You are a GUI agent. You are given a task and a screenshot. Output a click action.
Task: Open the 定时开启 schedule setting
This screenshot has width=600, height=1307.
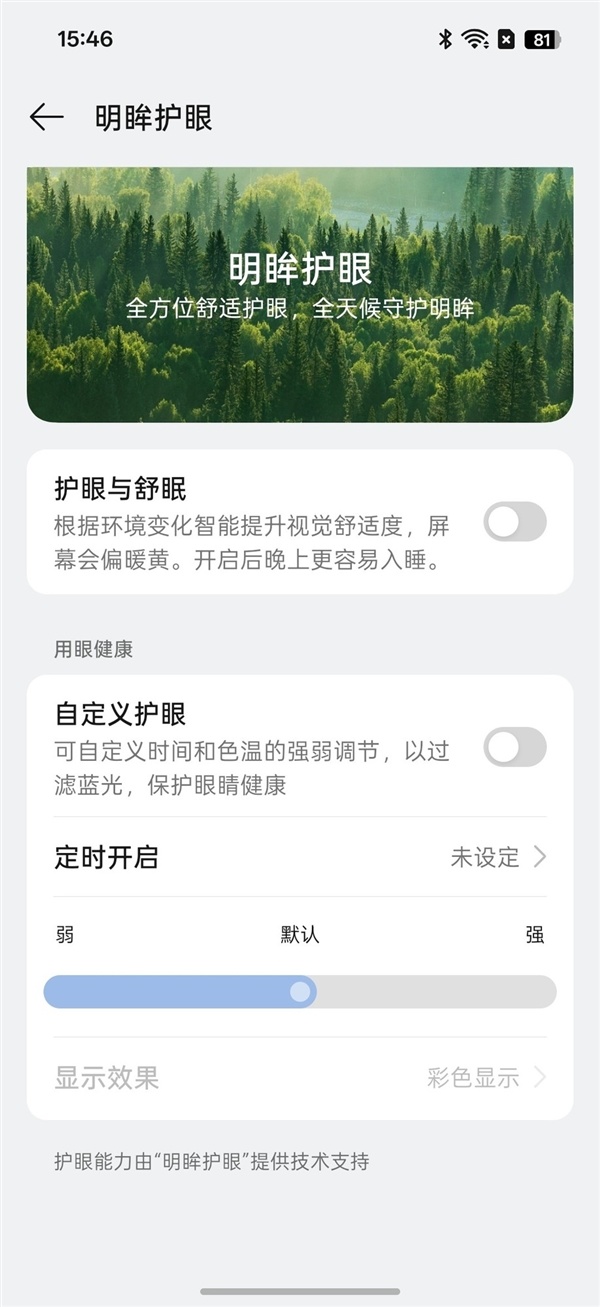[x=300, y=857]
